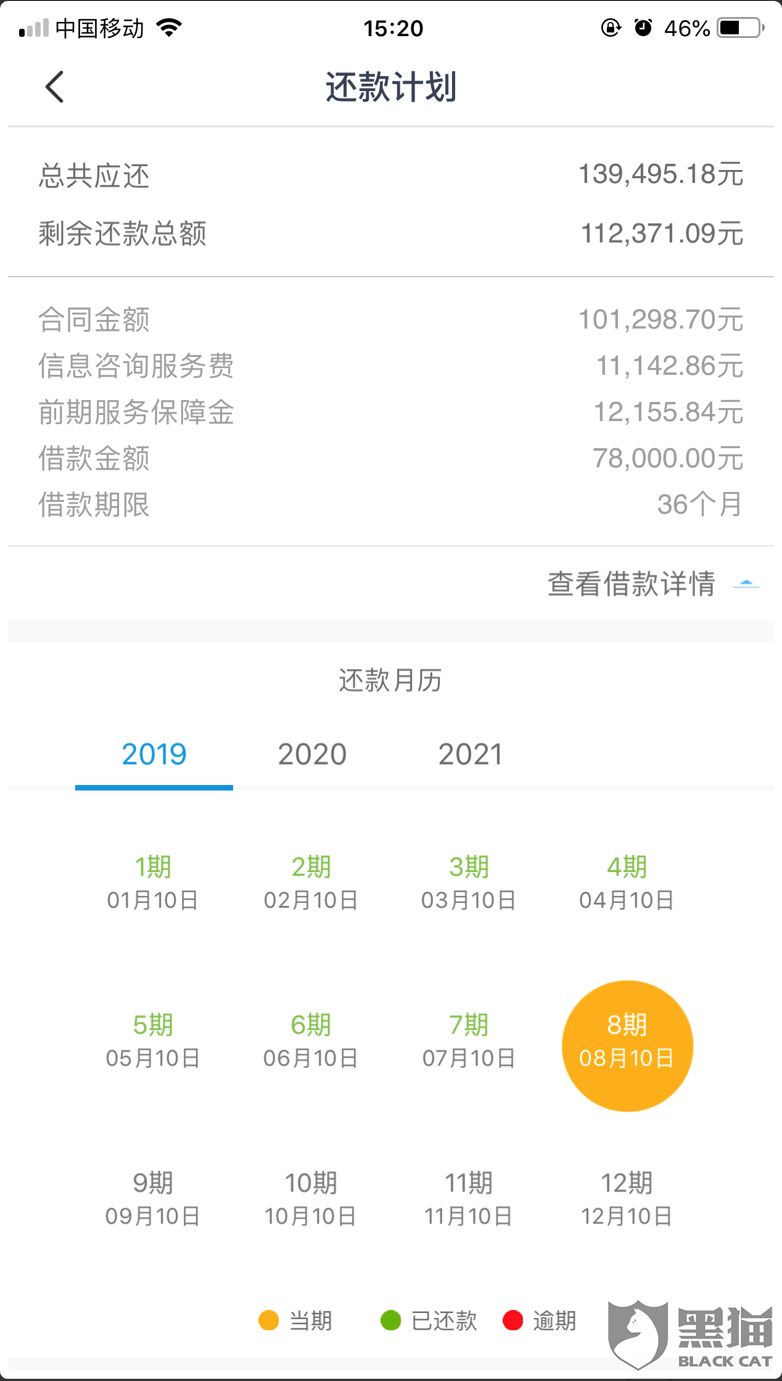Open the 1期 repayment on 01月10日
The image size is (782, 1381).
point(153,883)
